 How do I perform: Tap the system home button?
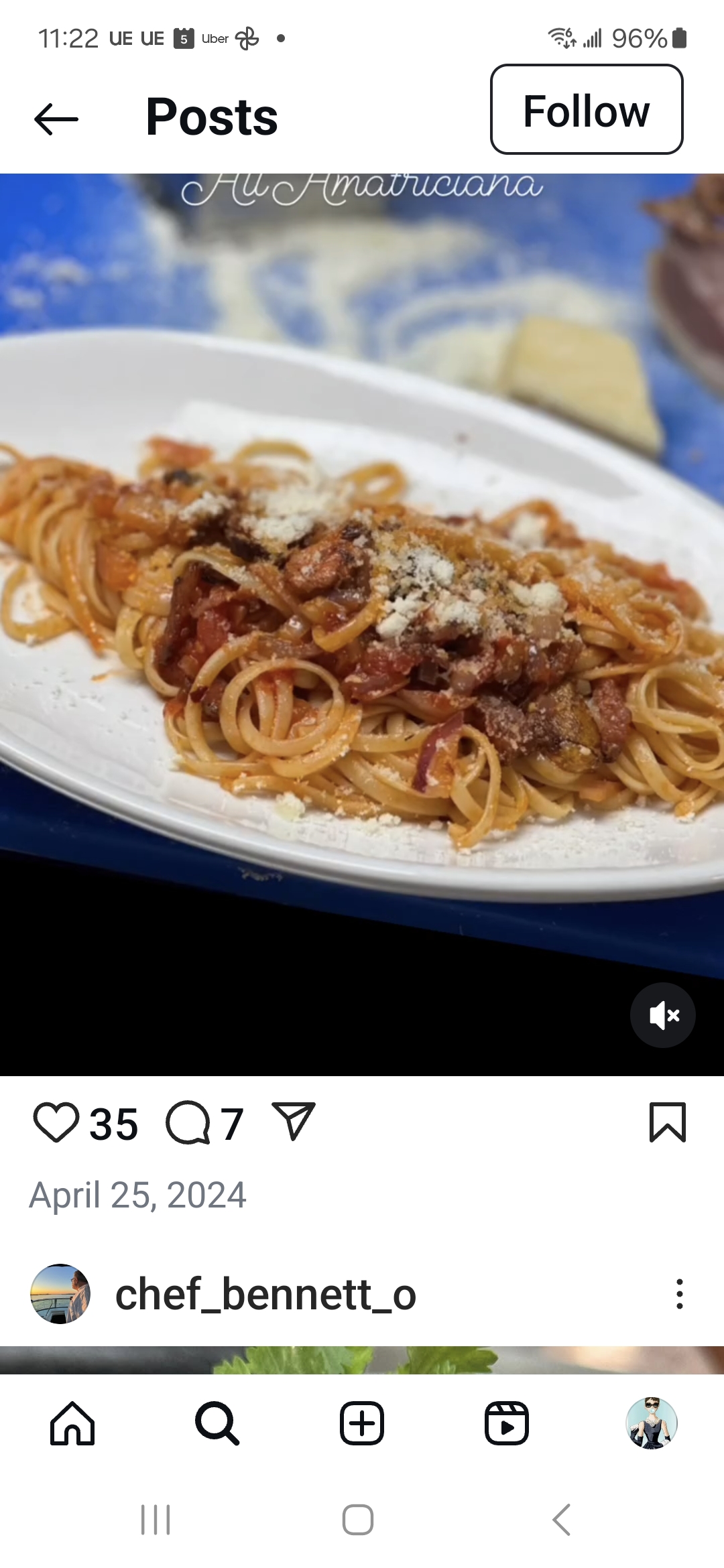[x=358, y=1519]
